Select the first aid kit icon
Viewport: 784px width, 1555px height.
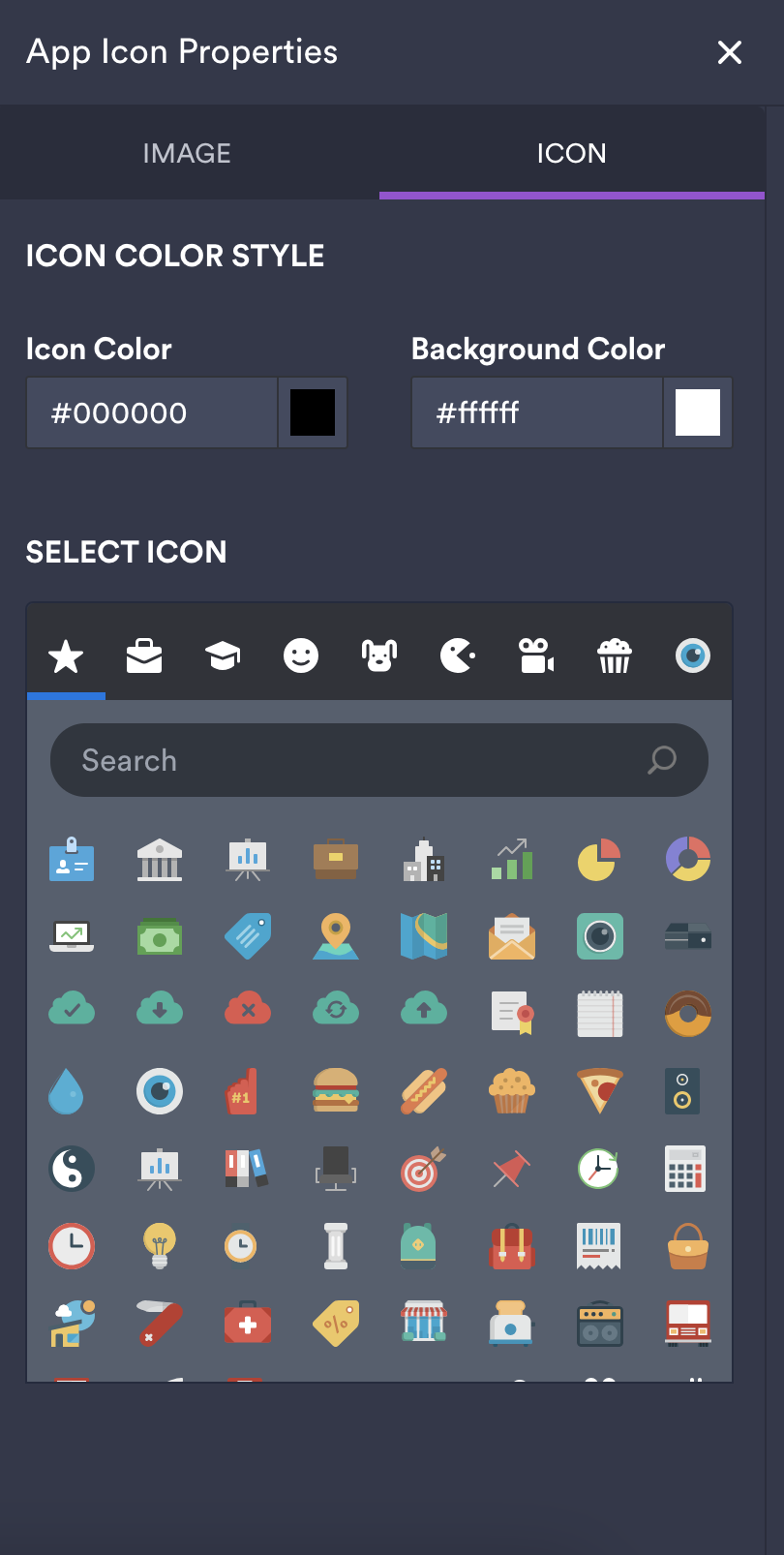[x=248, y=1324]
